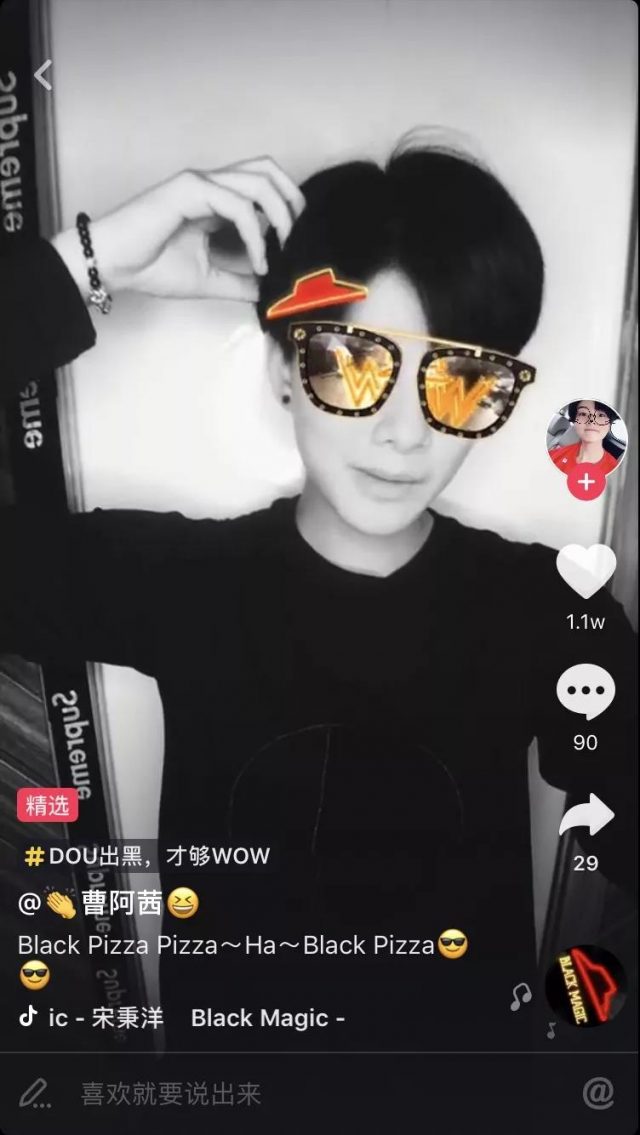The height and width of the screenshot is (1135, 640).
Task: Tap the 宋秉洋 Black Magic sound title
Action: [196, 1018]
